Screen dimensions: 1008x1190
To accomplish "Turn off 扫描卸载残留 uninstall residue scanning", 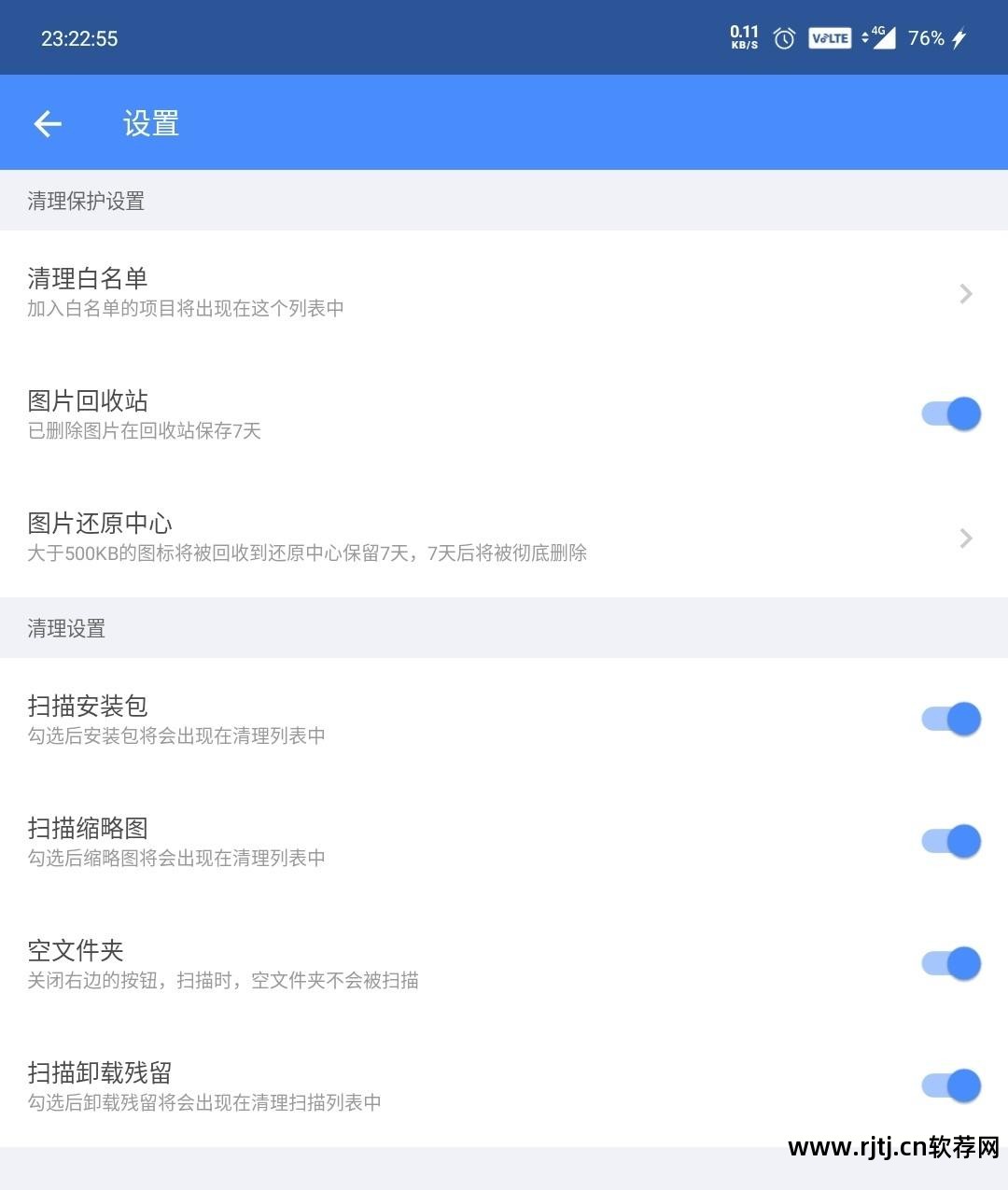I will [x=950, y=1085].
